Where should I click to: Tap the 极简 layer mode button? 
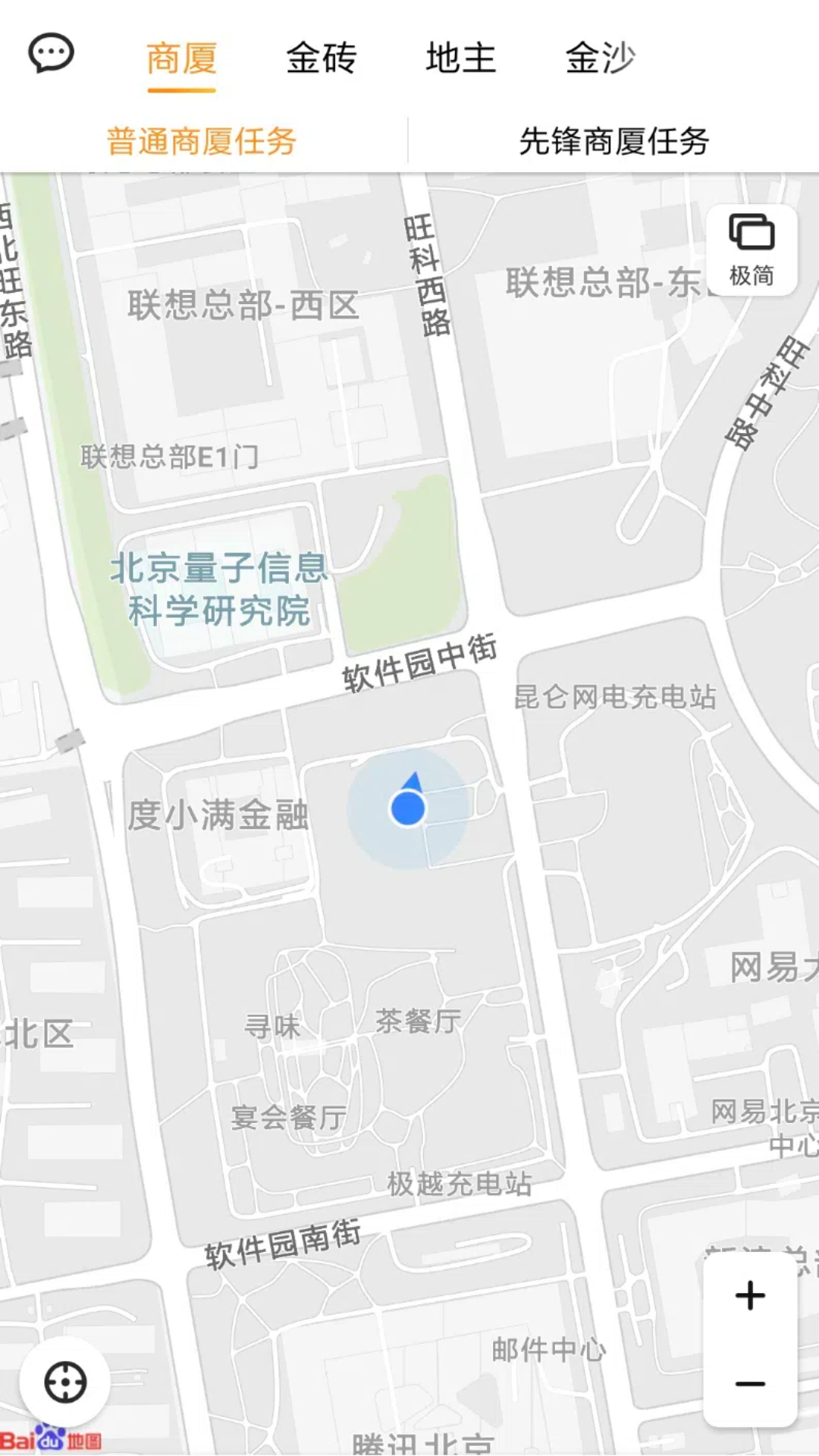751,250
